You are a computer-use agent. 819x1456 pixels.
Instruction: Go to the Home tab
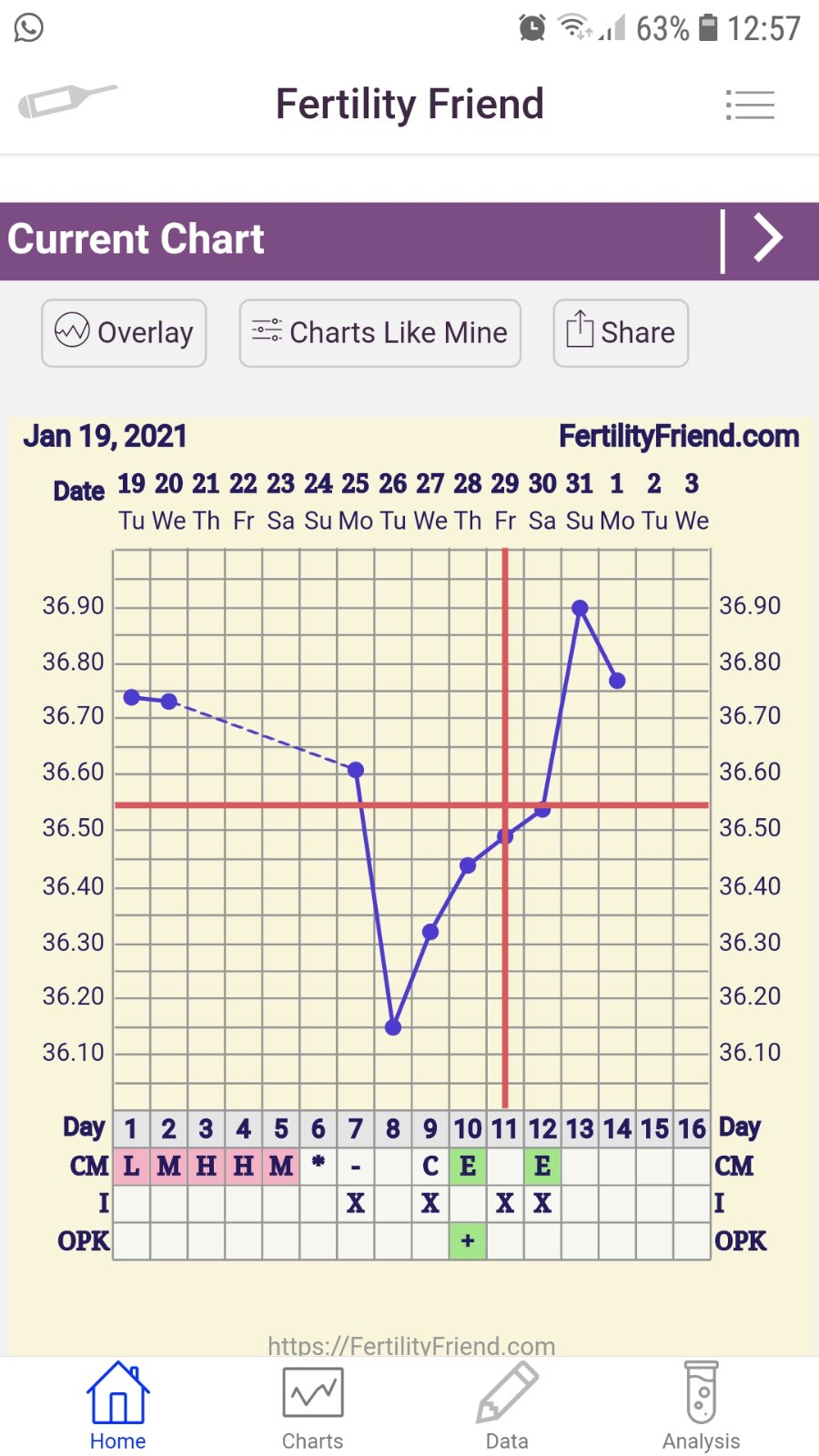[117, 1406]
